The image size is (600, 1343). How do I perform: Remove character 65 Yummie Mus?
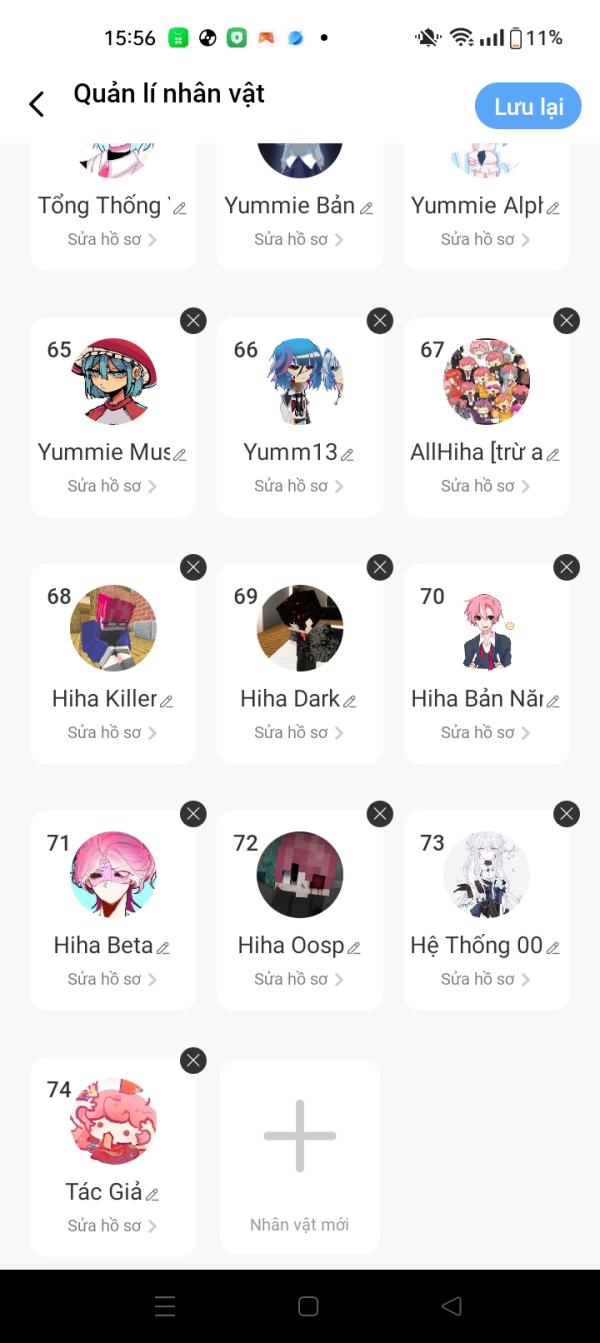coord(193,321)
